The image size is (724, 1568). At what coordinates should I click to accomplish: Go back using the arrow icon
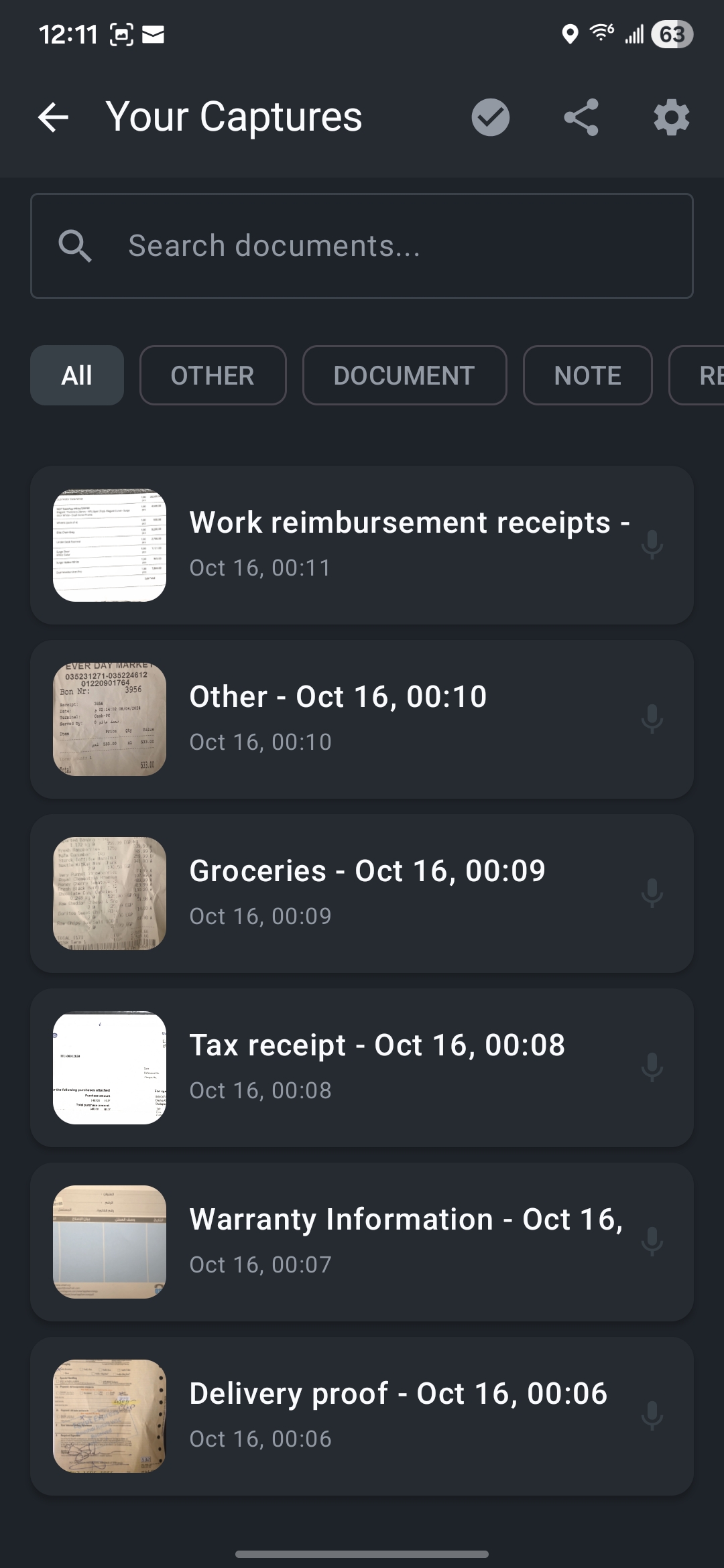(x=54, y=118)
